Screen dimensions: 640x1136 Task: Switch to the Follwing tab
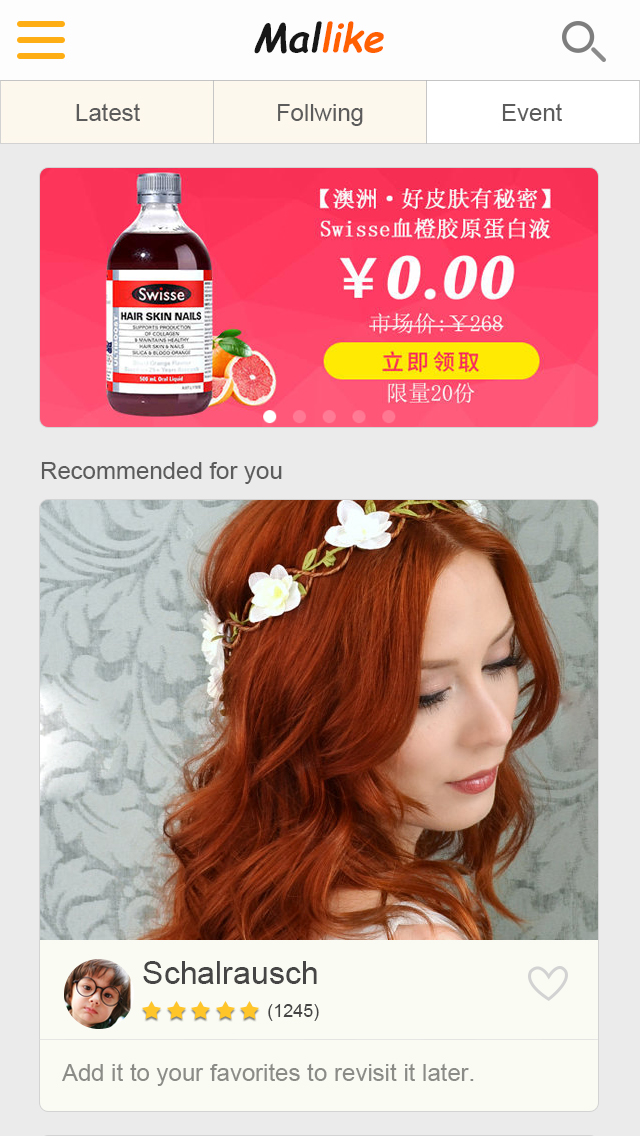click(x=320, y=113)
